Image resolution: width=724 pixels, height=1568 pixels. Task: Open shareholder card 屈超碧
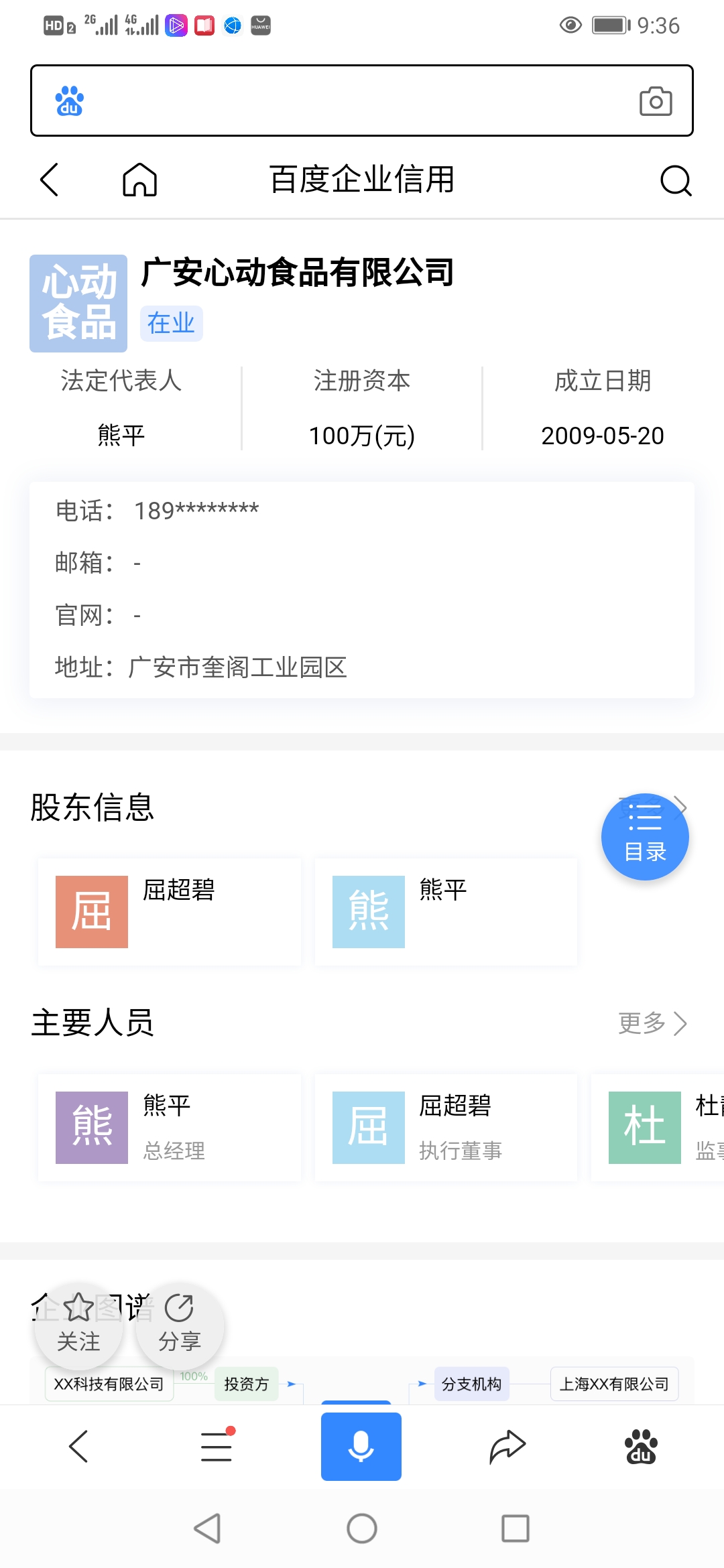(170, 911)
